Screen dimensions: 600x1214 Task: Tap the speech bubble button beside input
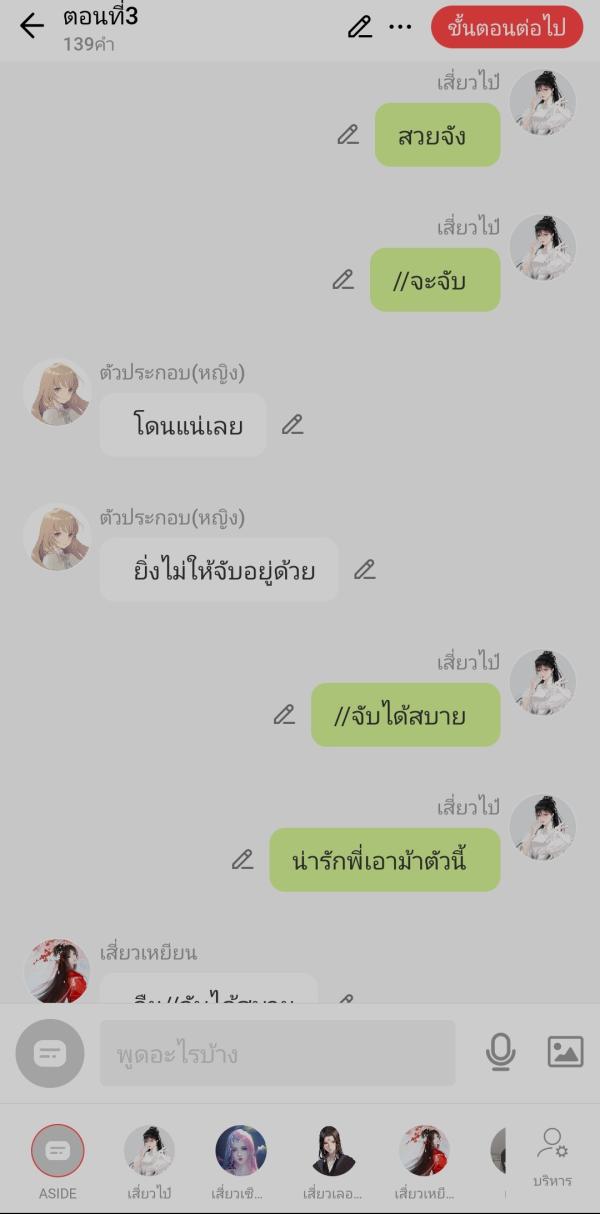[50, 1053]
